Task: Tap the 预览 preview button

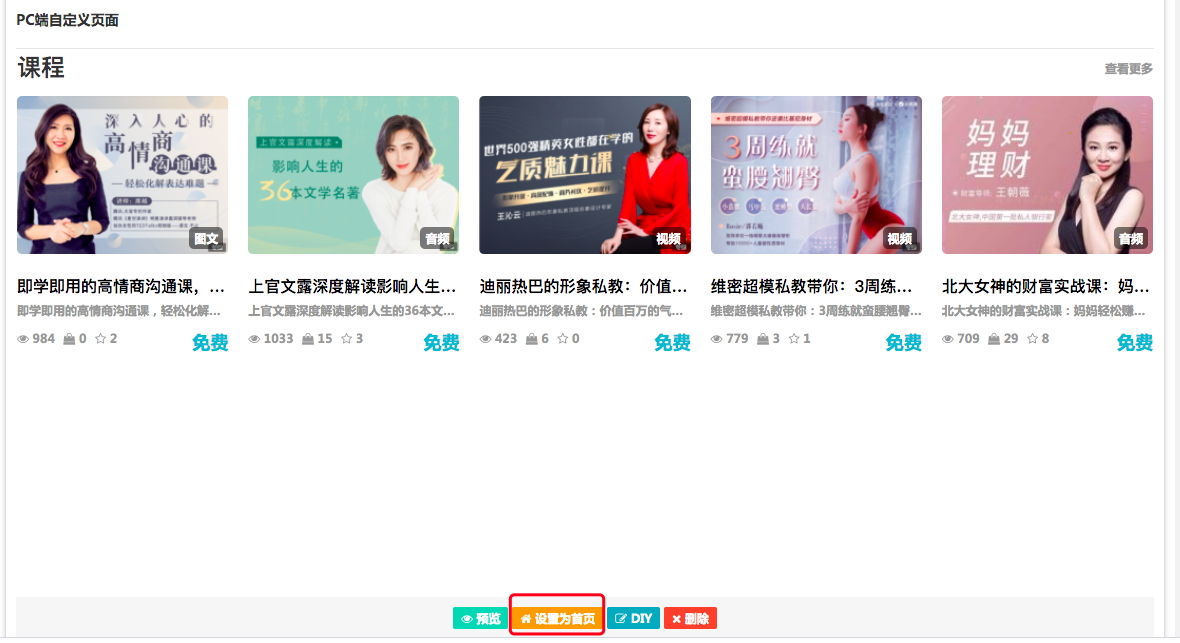Action: tap(480, 619)
